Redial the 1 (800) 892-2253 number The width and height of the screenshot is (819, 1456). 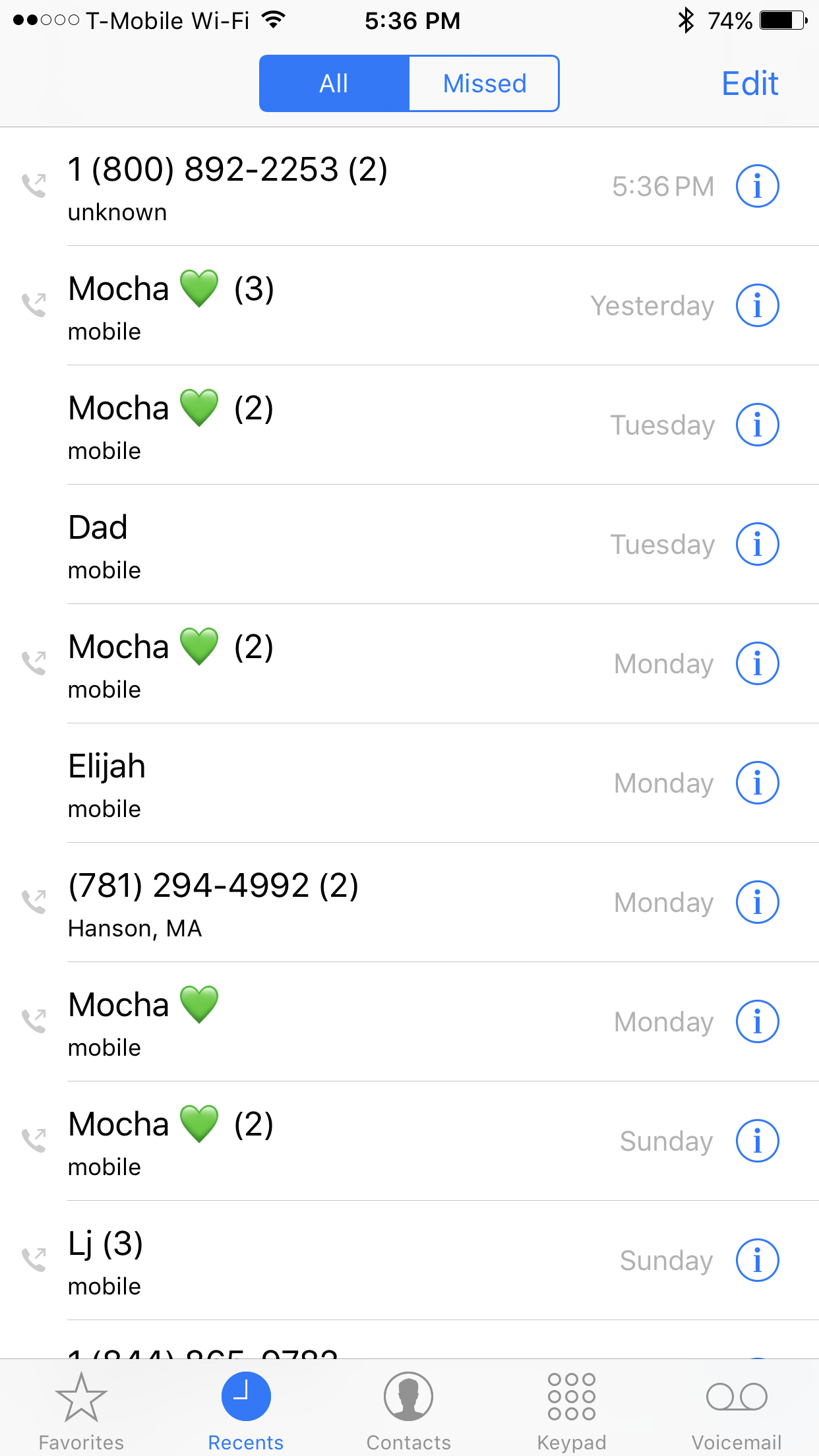tap(264, 187)
